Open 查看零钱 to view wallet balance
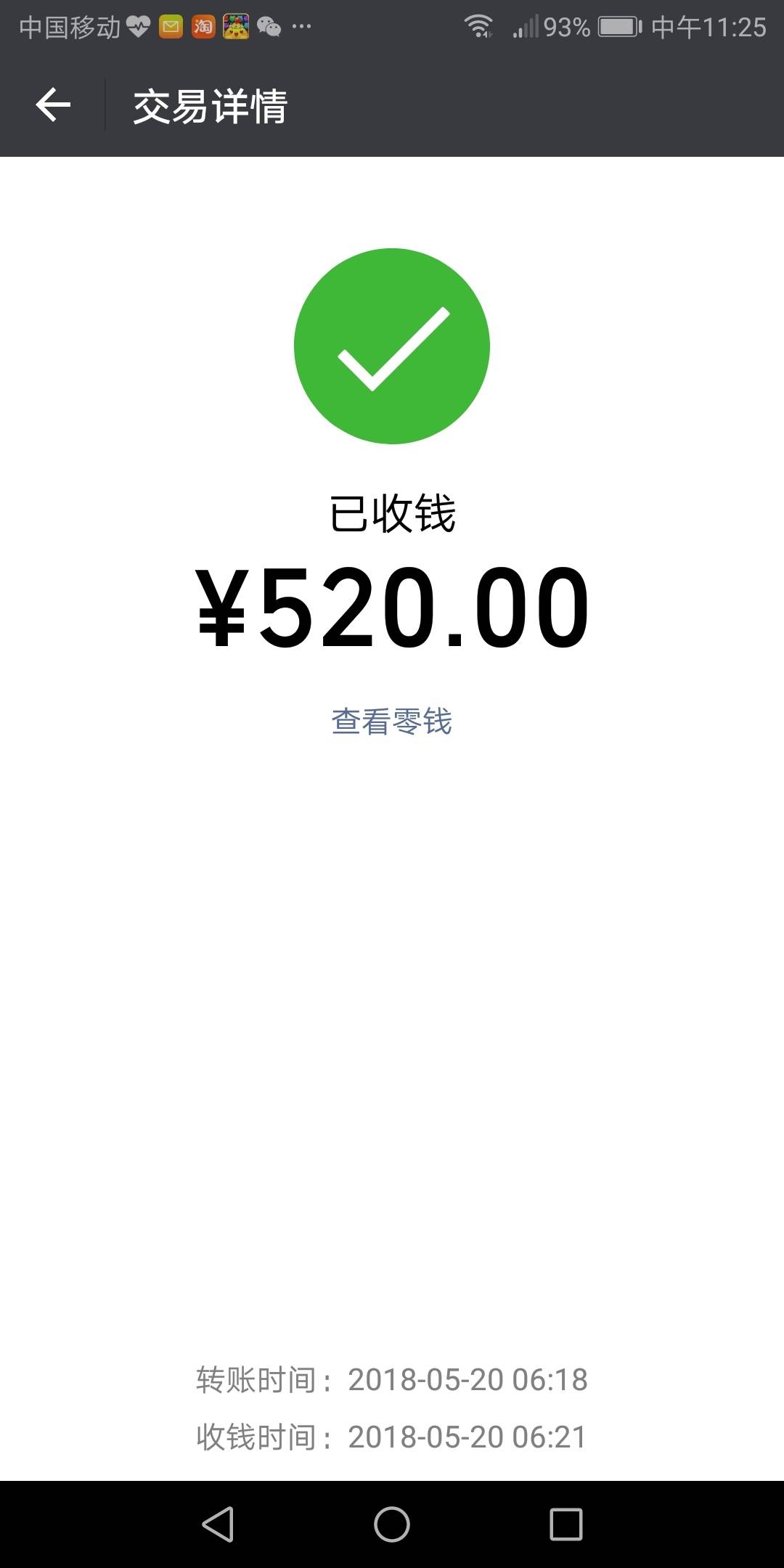Screen dimensions: 784x1568 [x=392, y=719]
